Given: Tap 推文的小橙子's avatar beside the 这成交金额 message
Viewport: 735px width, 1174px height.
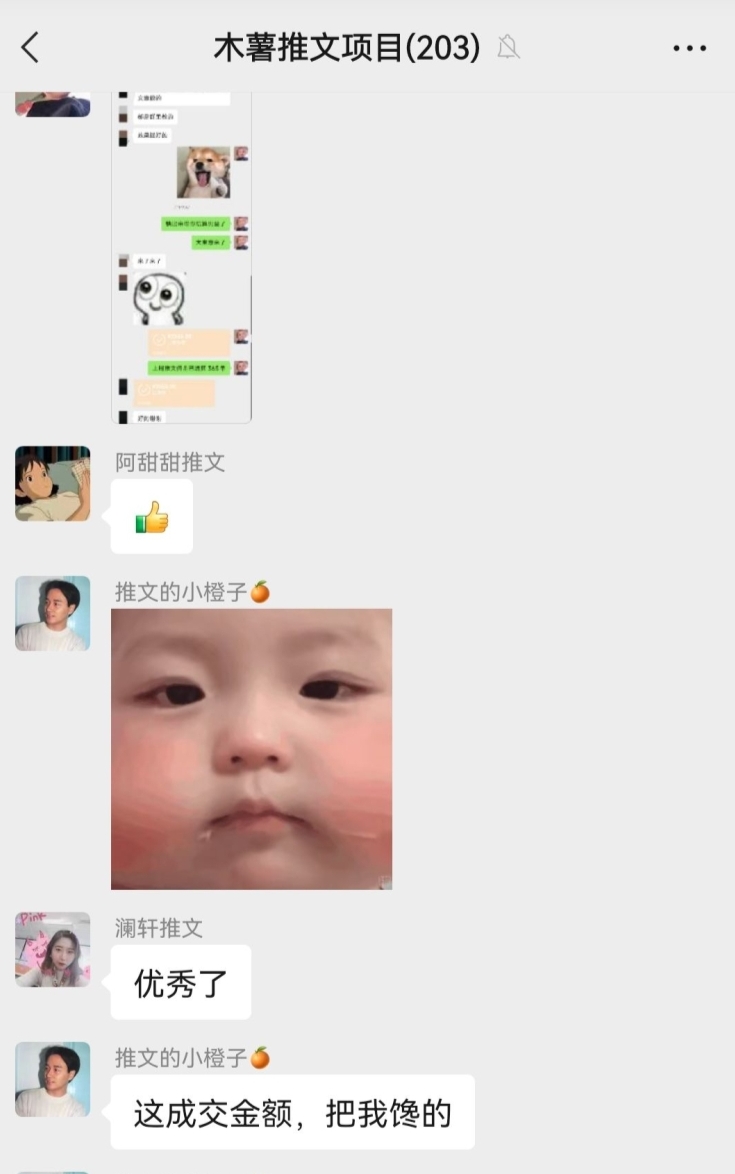Looking at the screenshot, I should [52, 1079].
